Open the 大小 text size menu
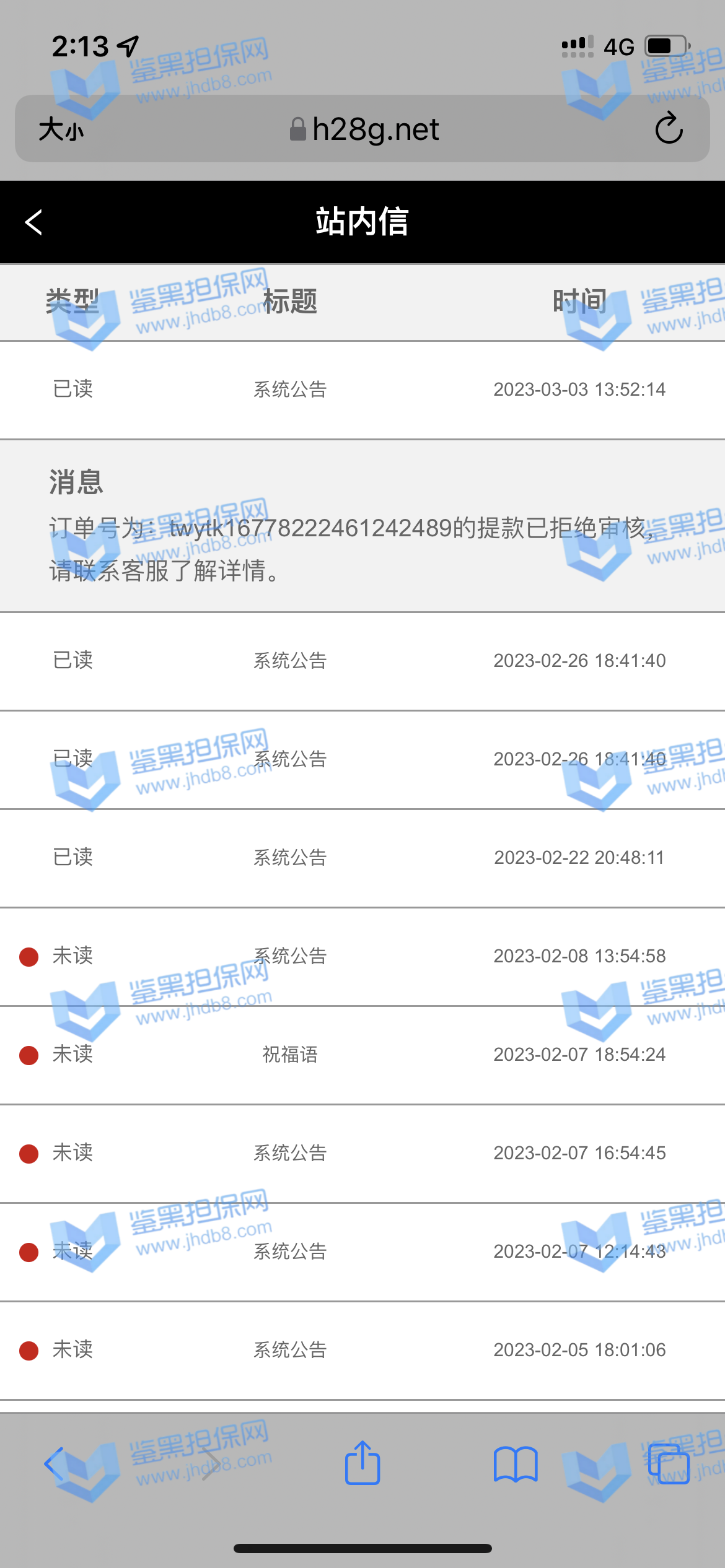The height and width of the screenshot is (1568, 725). point(61,130)
